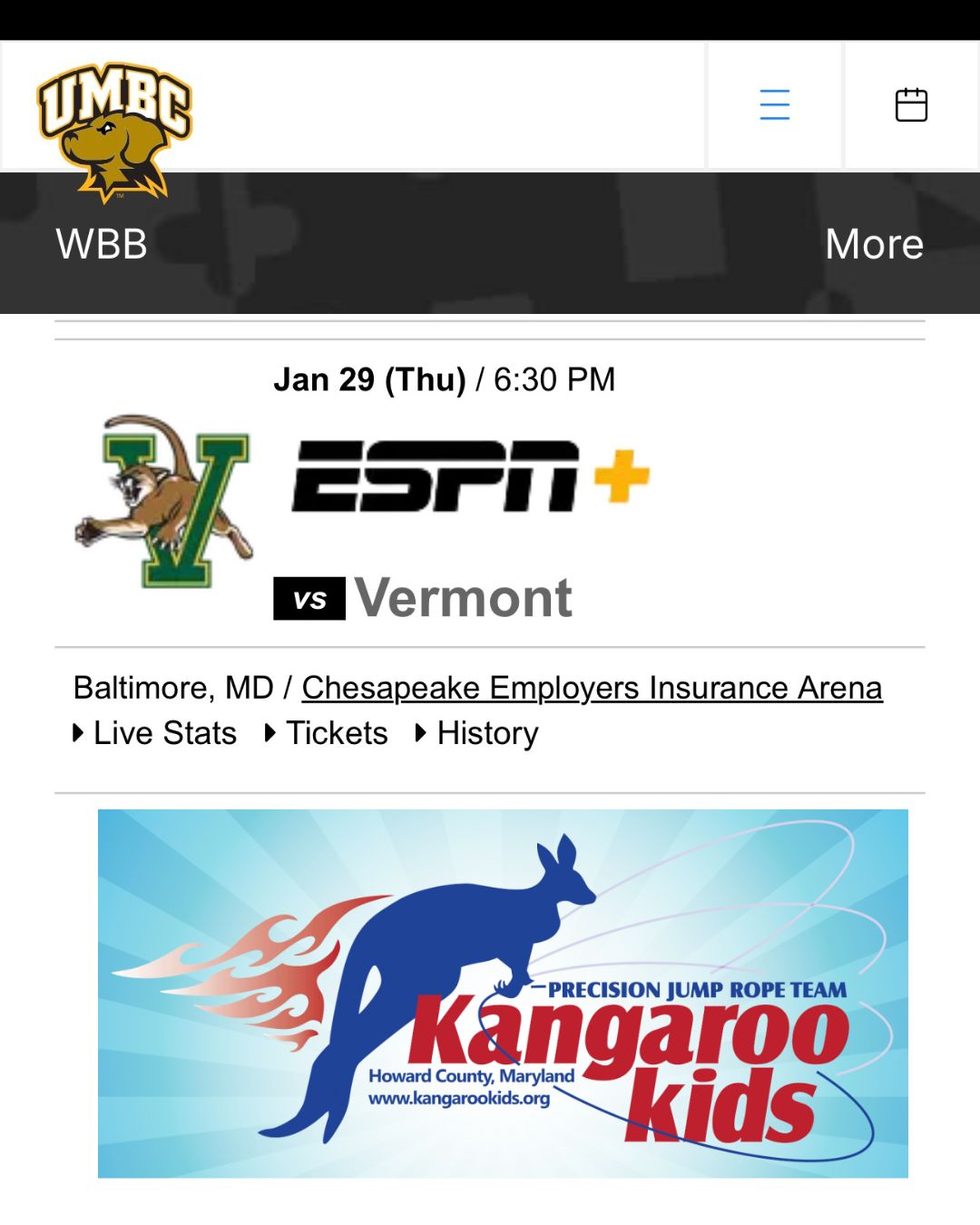This screenshot has height=1225, width=980.
Task: Select the WBB sport tab
Action: point(100,244)
